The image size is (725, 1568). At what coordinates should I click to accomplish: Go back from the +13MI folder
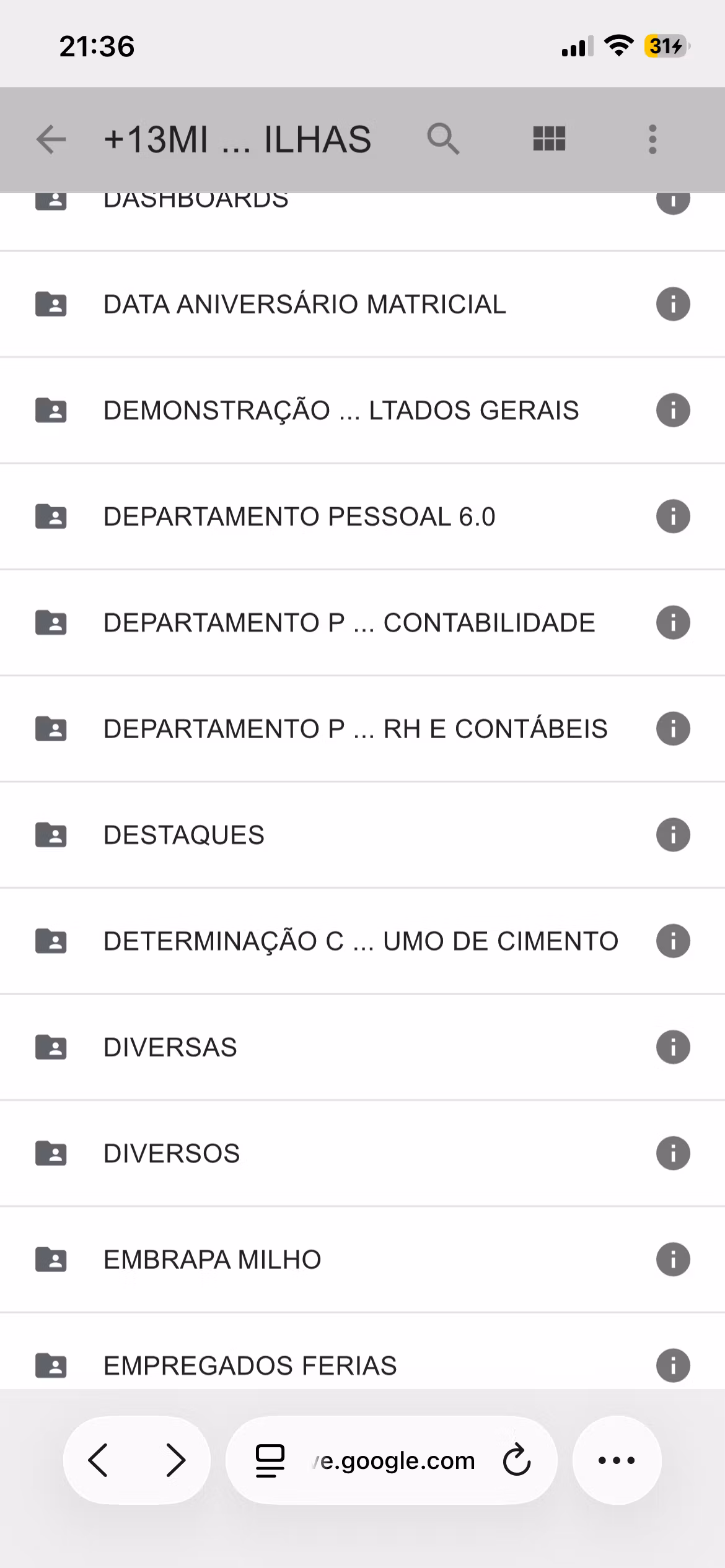point(51,139)
